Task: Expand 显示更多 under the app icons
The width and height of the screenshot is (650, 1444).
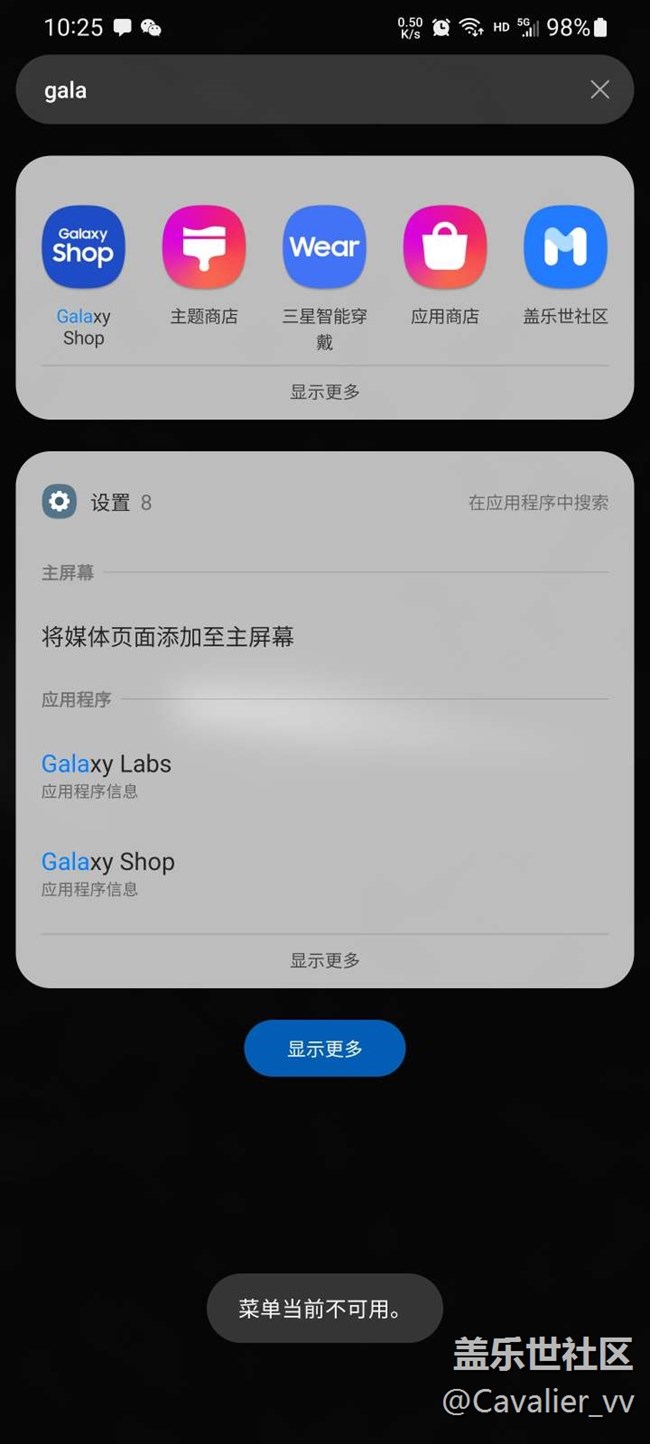Action: click(x=325, y=392)
